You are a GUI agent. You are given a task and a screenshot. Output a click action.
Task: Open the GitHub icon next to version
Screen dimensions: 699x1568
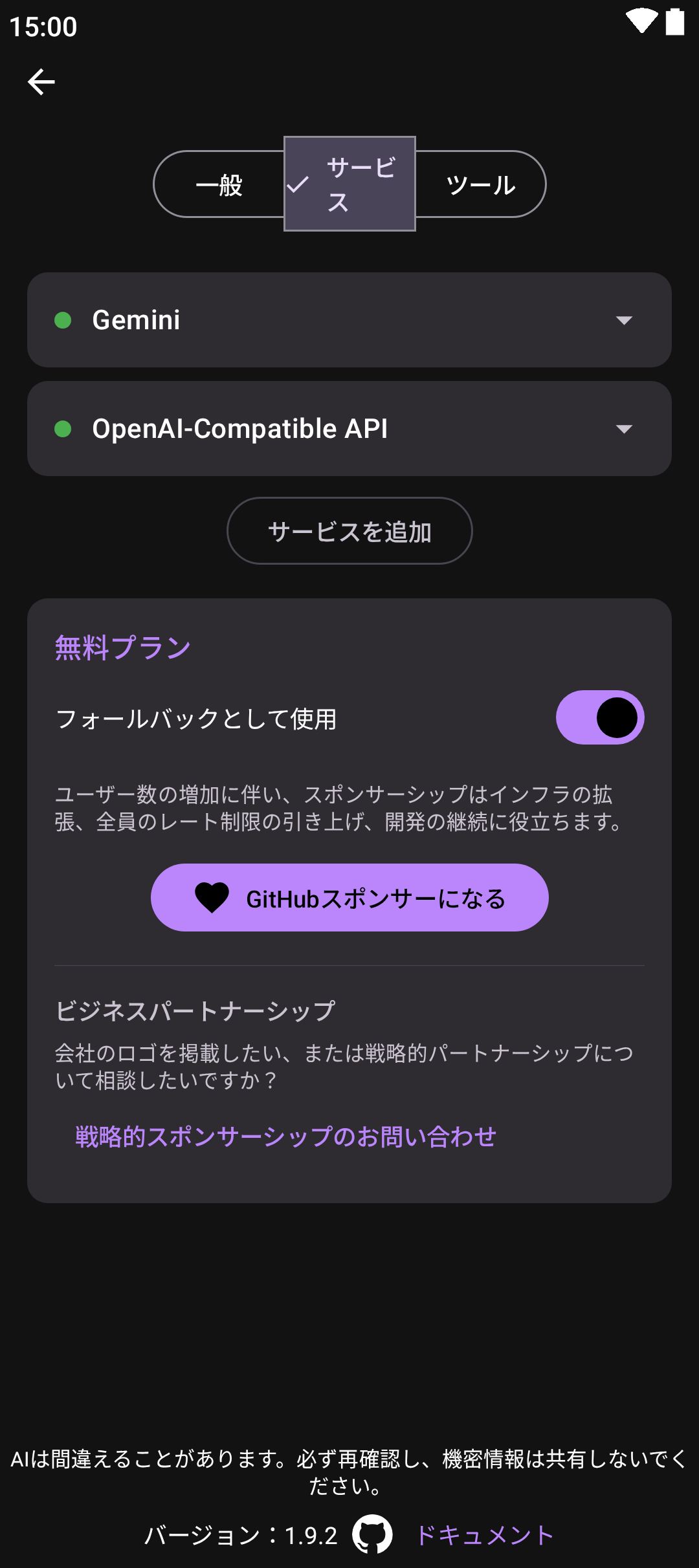pyautogui.click(x=372, y=1534)
